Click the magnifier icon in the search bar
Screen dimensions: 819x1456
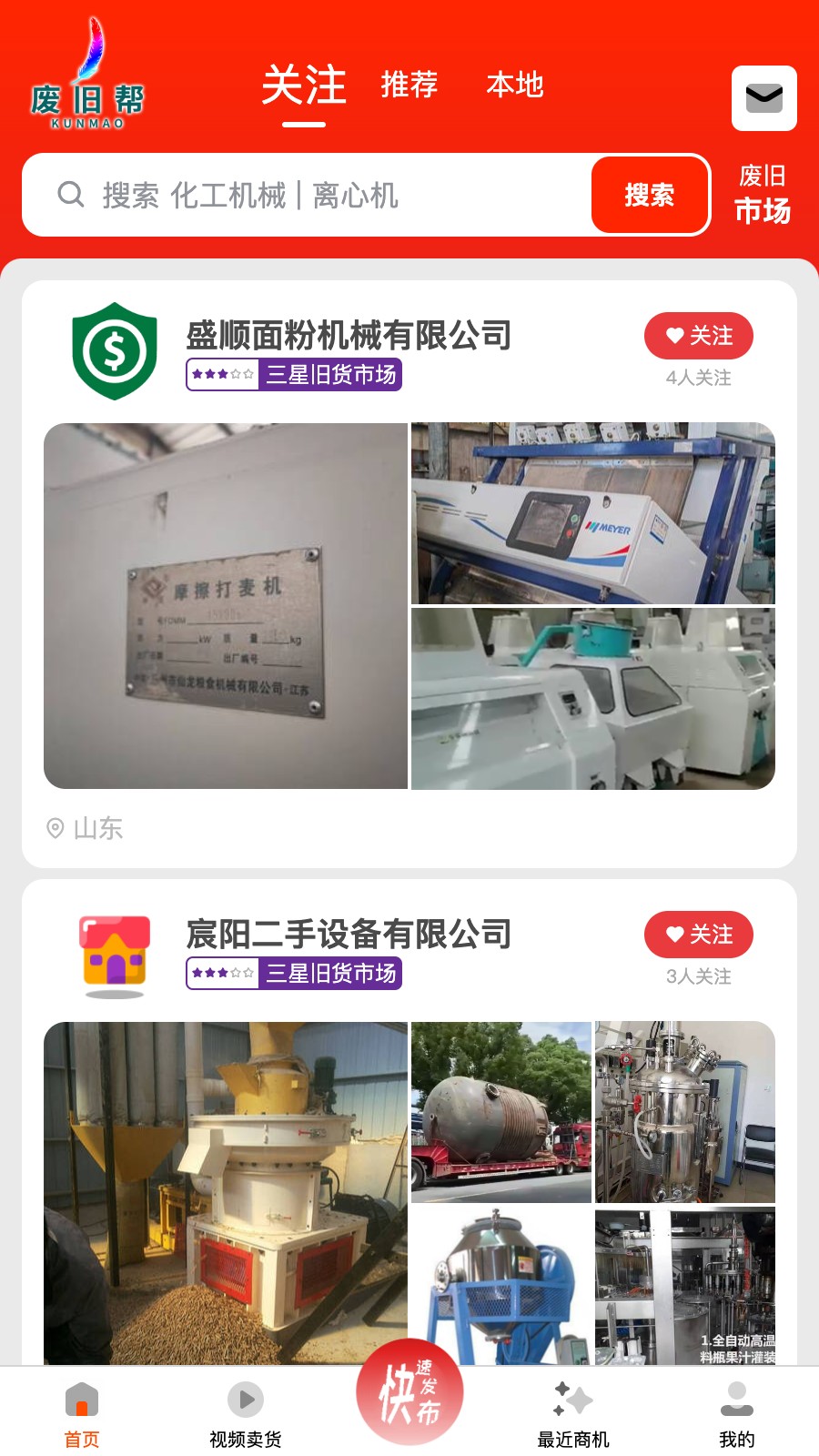click(x=71, y=195)
